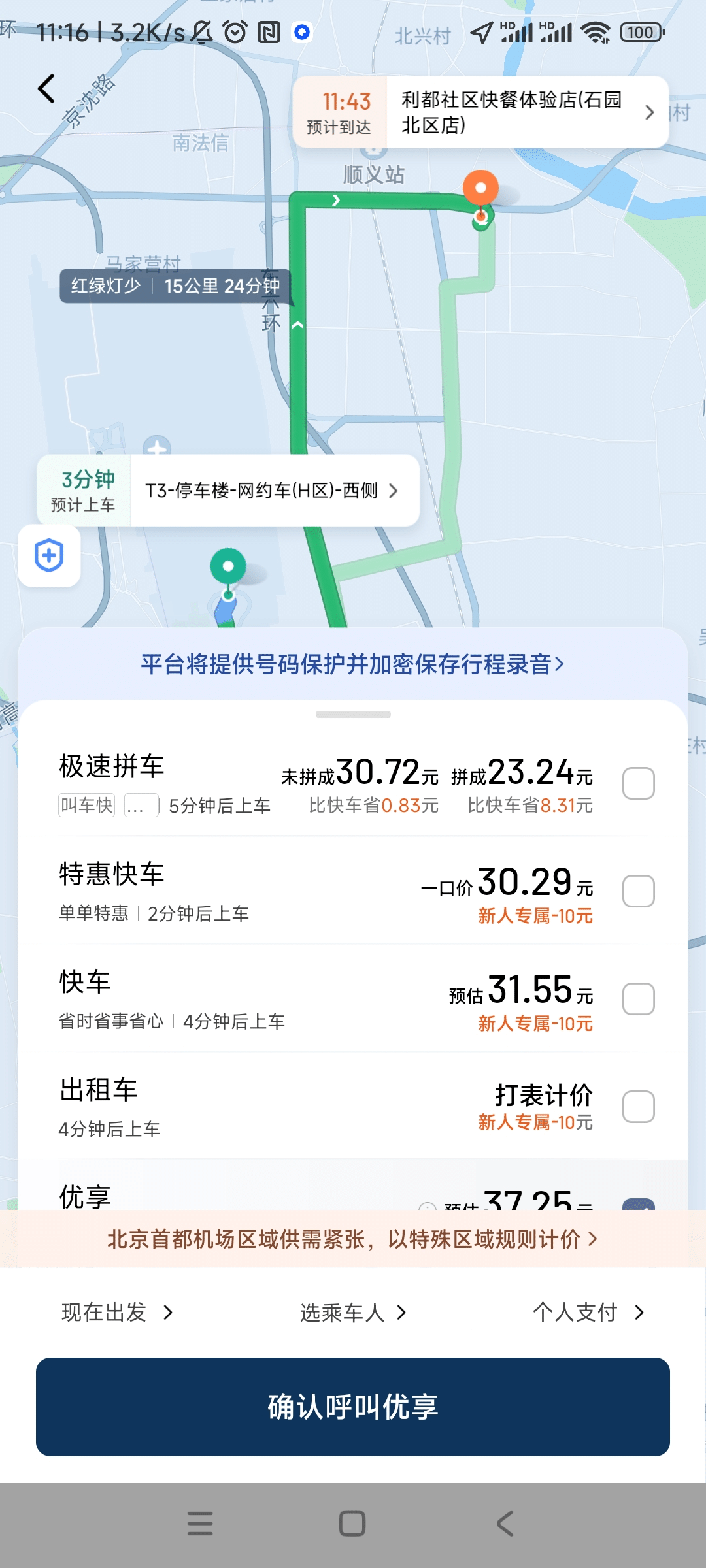
Task: View 号码保护 and trip recording notice
Action: [x=352, y=664]
